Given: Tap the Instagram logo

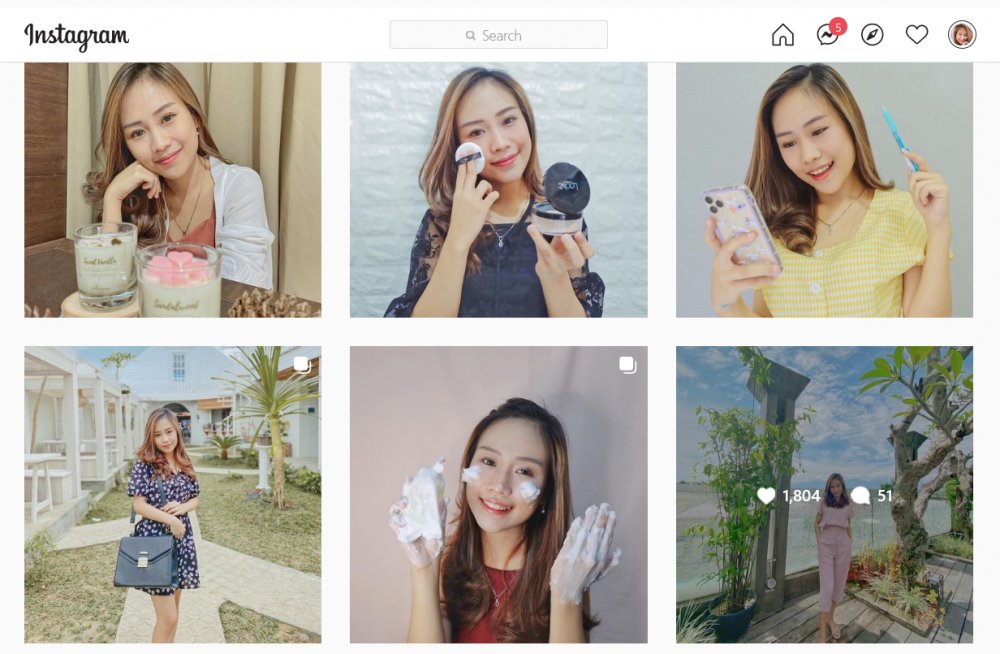Looking at the screenshot, I should (x=77, y=36).
